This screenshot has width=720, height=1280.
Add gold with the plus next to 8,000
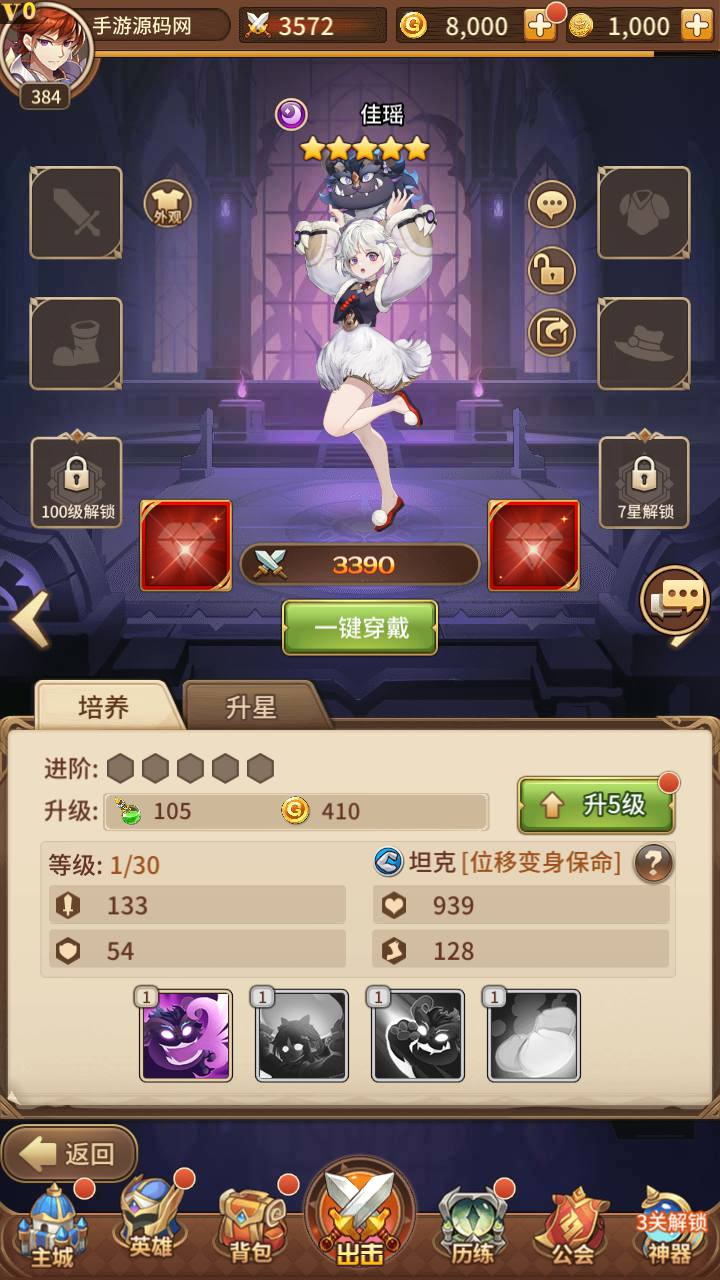pos(540,26)
